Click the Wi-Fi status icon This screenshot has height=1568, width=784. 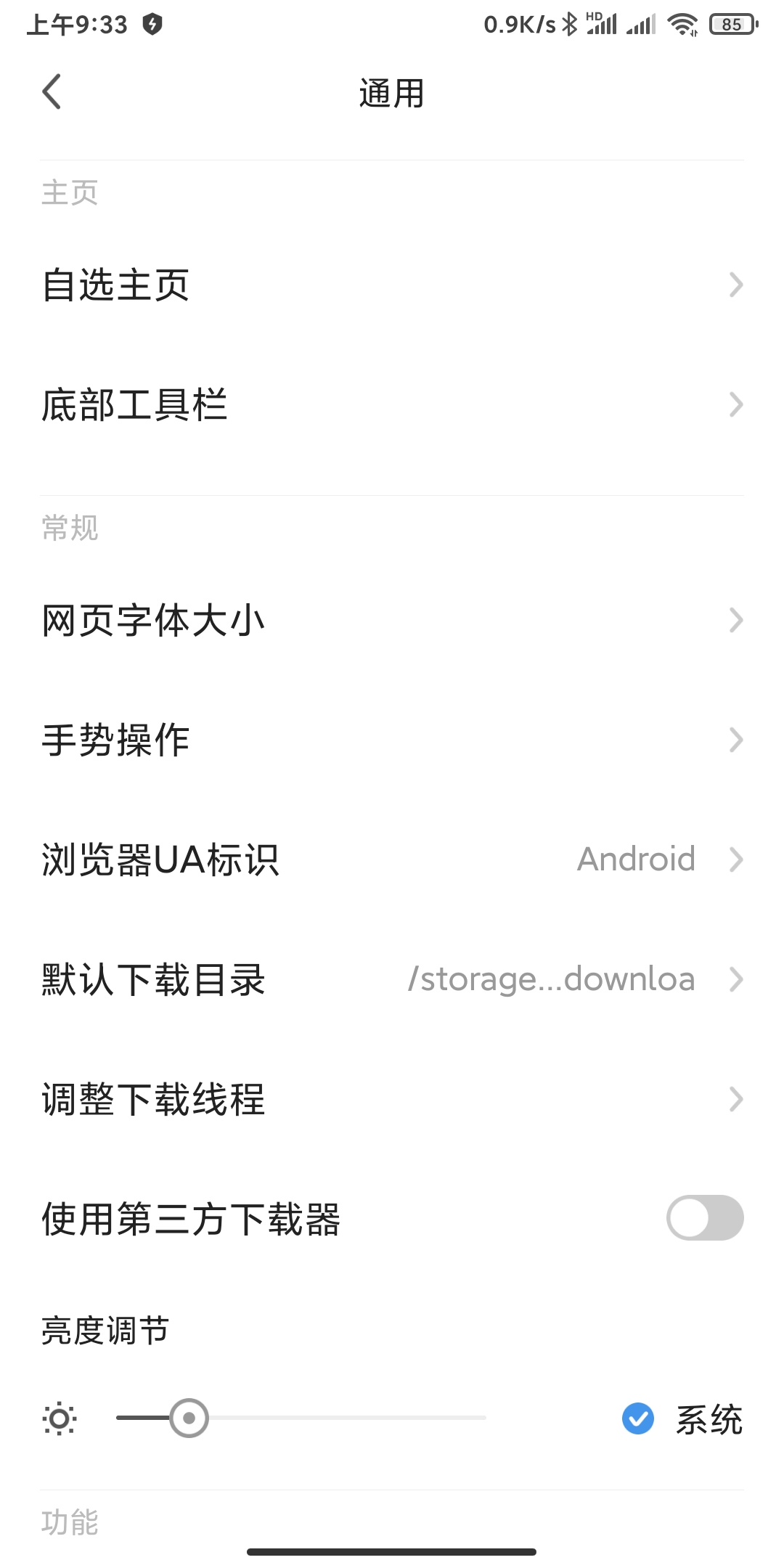(681, 24)
